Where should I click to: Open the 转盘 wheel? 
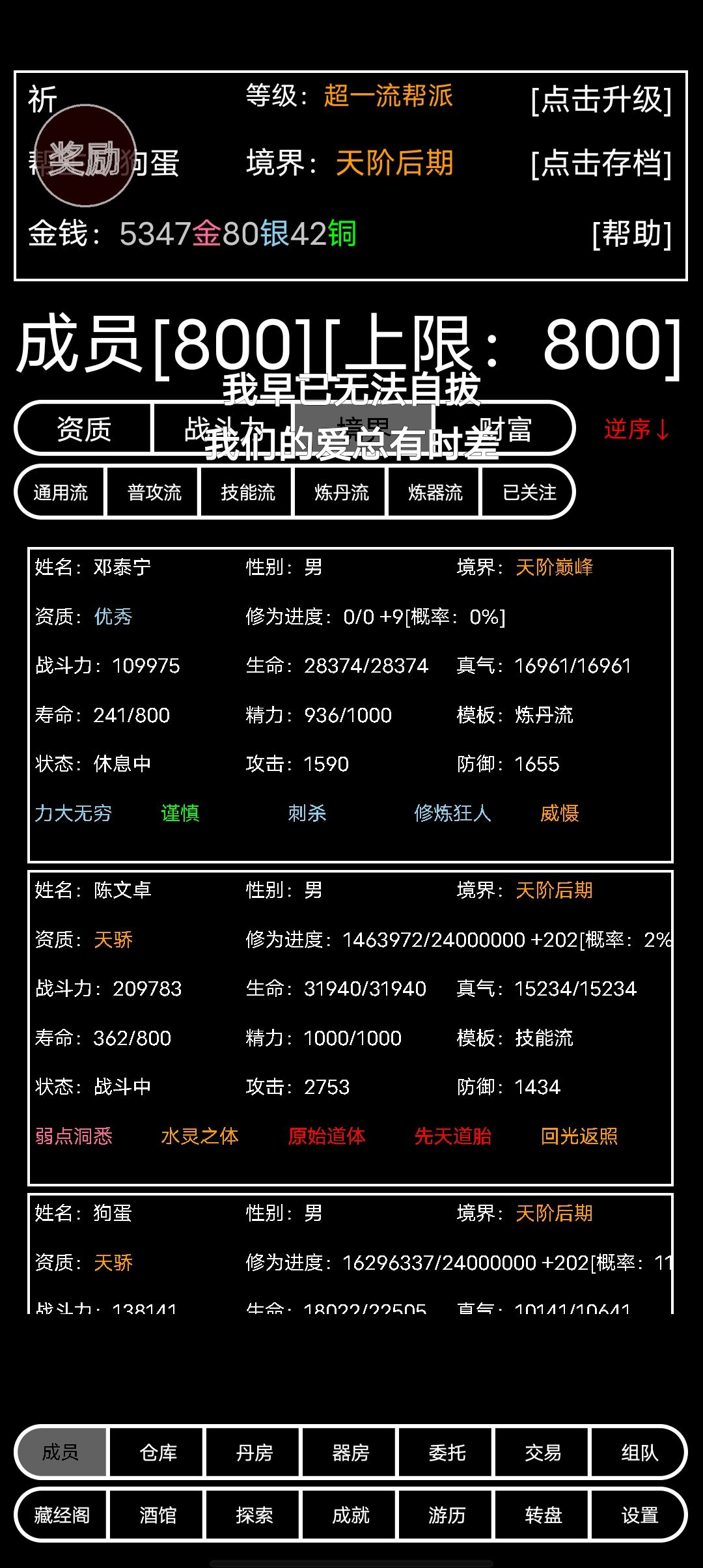pyautogui.click(x=543, y=1515)
